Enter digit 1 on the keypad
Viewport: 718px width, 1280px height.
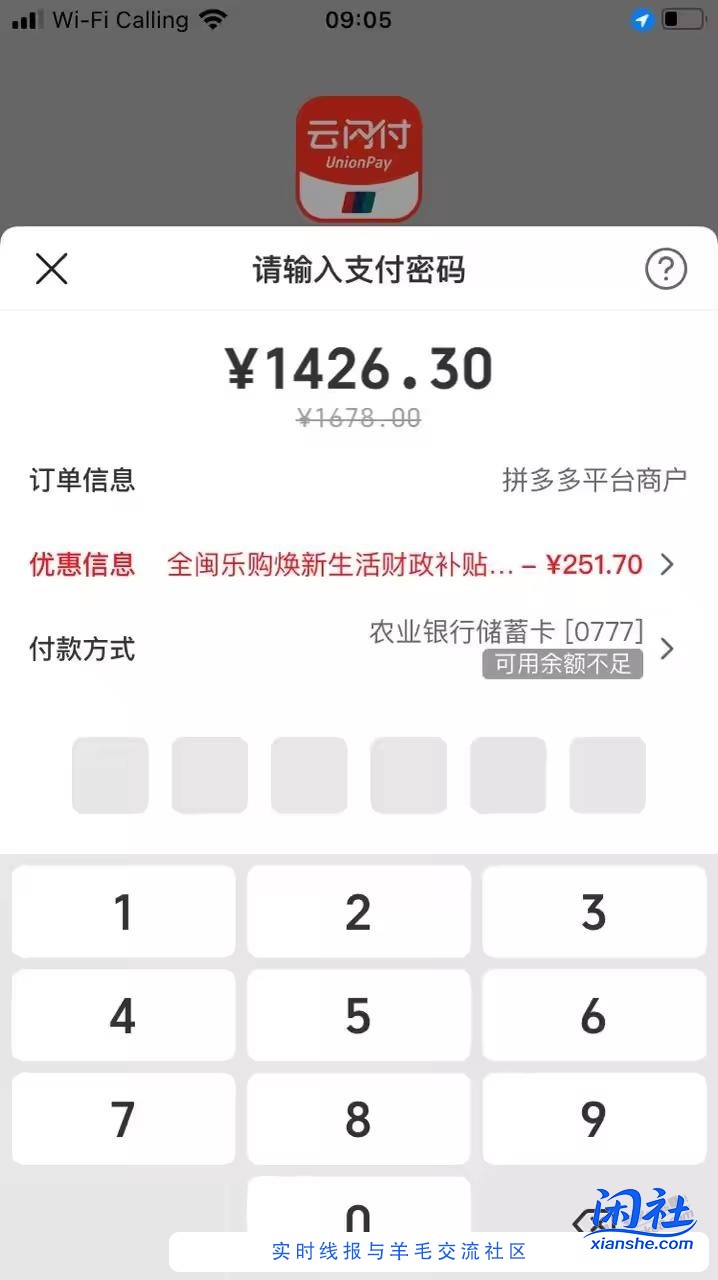pyautogui.click(x=123, y=912)
